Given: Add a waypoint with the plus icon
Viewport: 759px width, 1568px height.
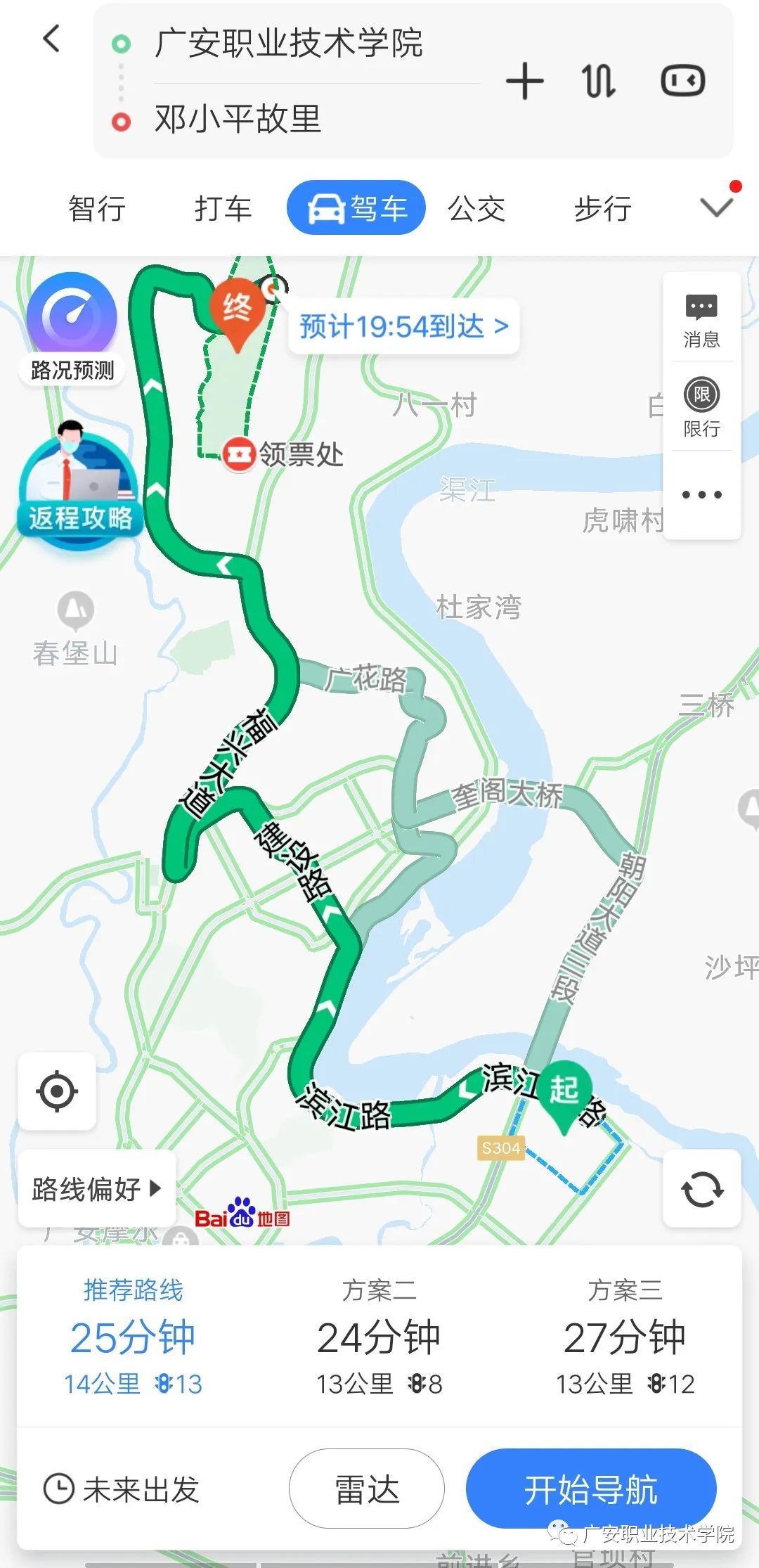Looking at the screenshot, I should 524,81.
